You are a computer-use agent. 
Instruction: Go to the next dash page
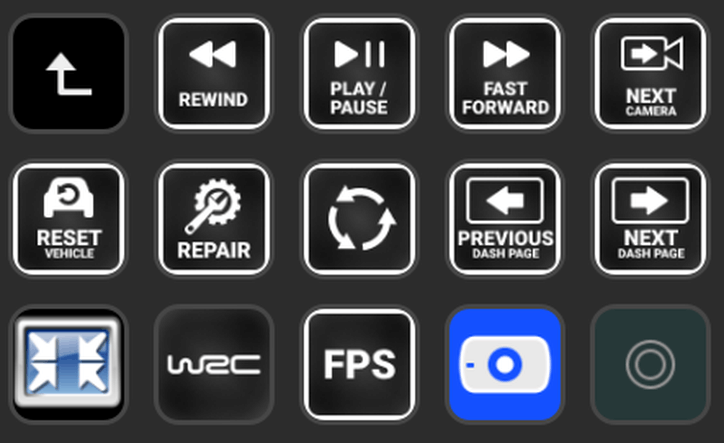pos(650,219)
